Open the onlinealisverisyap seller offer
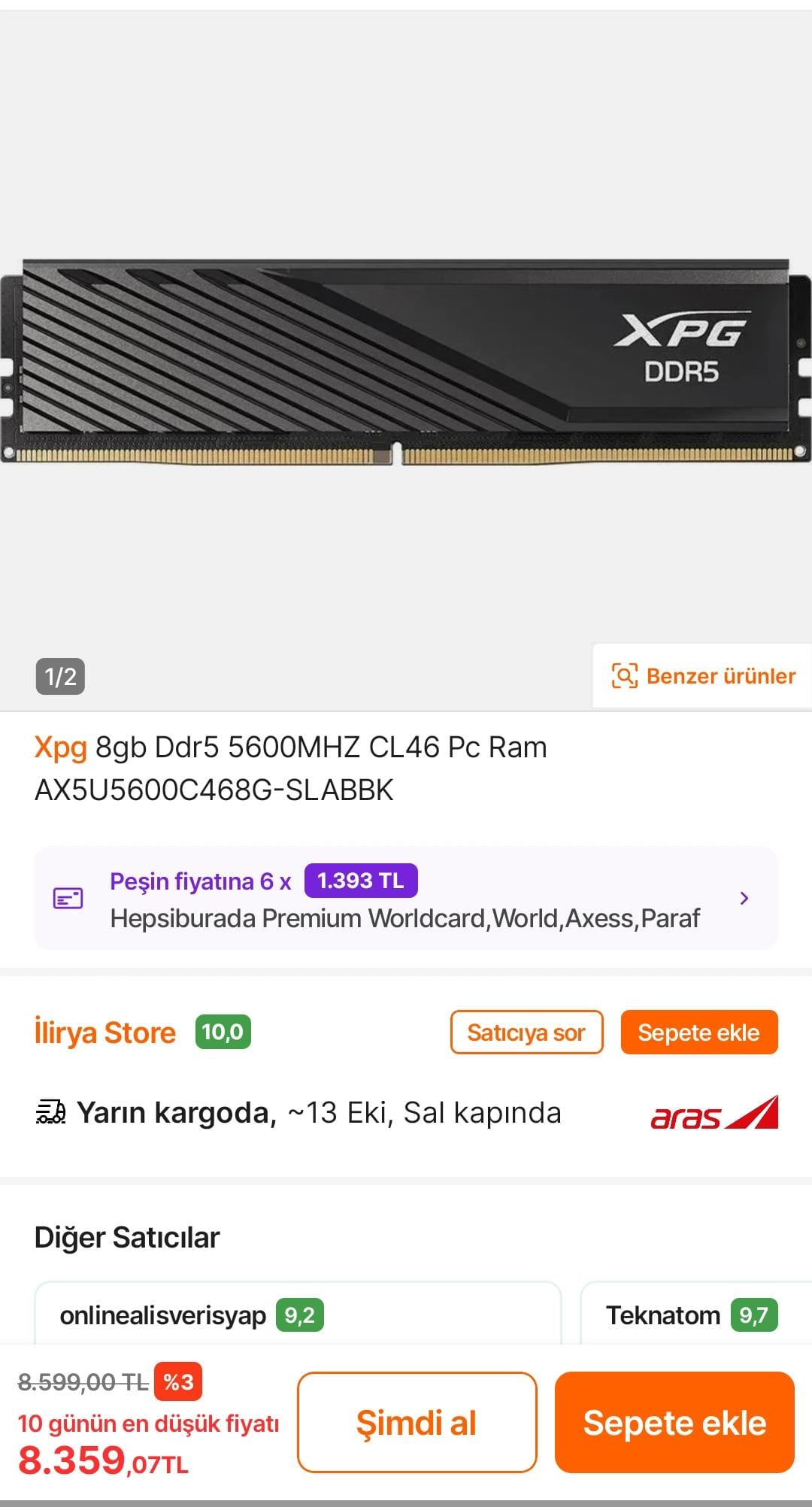Viewport: 812px width, 1507px height. pos(298,1313)
